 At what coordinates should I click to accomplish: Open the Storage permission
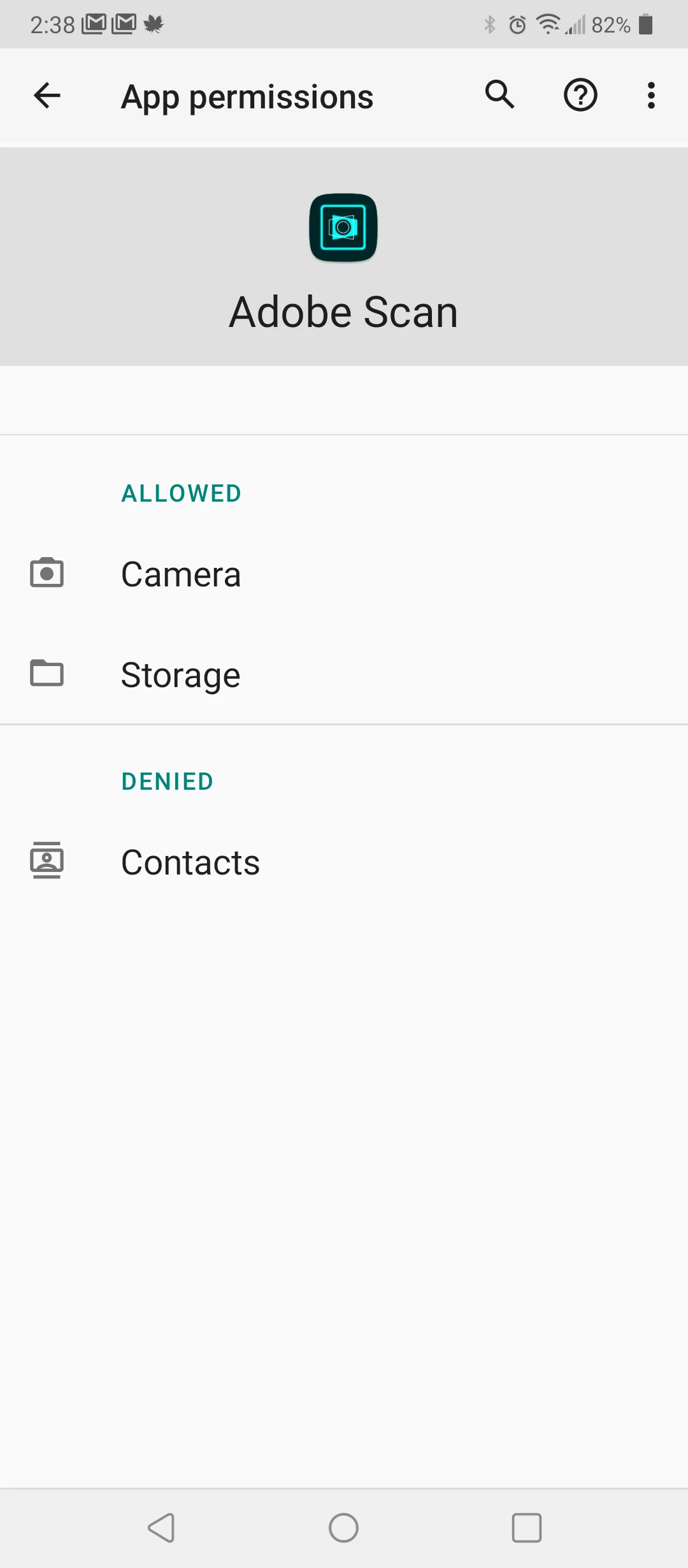(x=181, y=674)
